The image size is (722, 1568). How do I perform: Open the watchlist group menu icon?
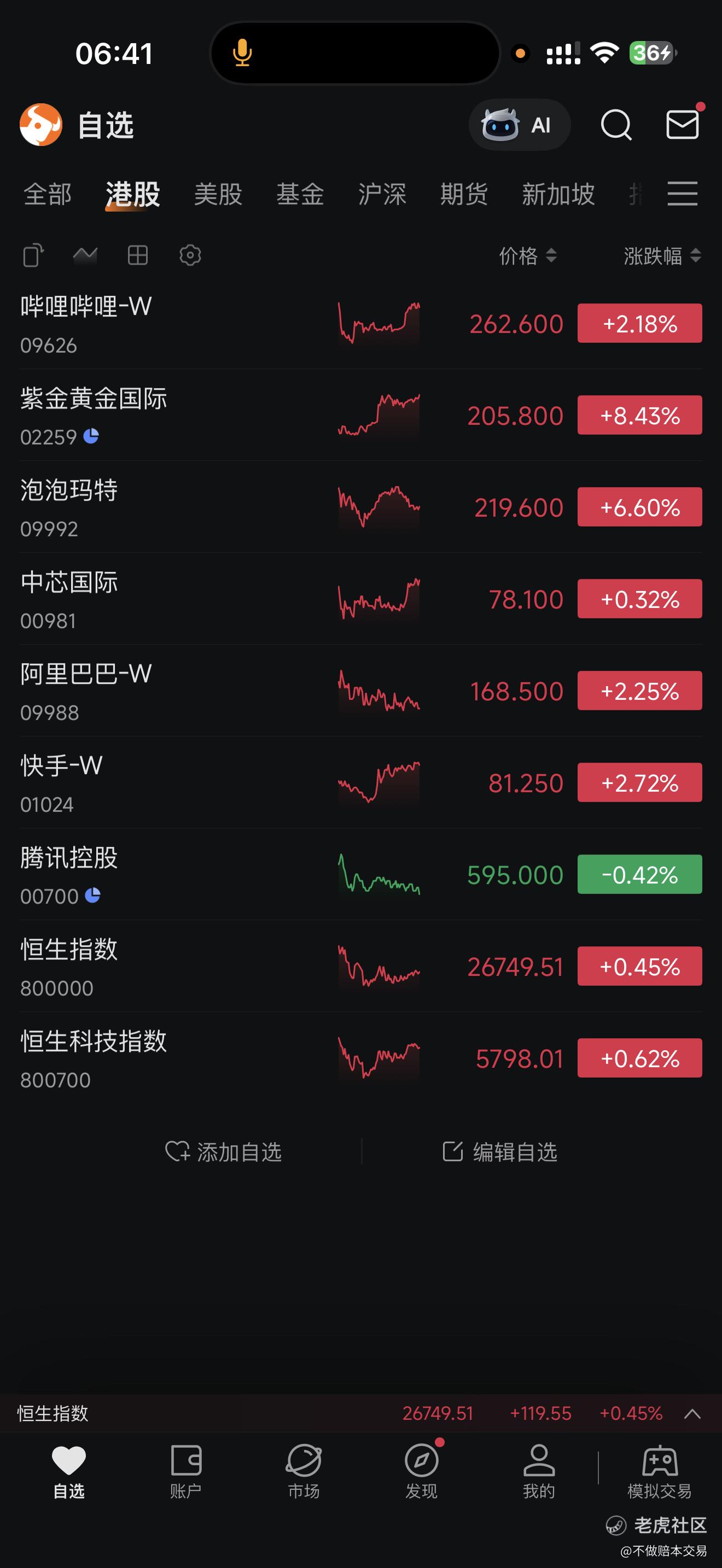point(682,194)
